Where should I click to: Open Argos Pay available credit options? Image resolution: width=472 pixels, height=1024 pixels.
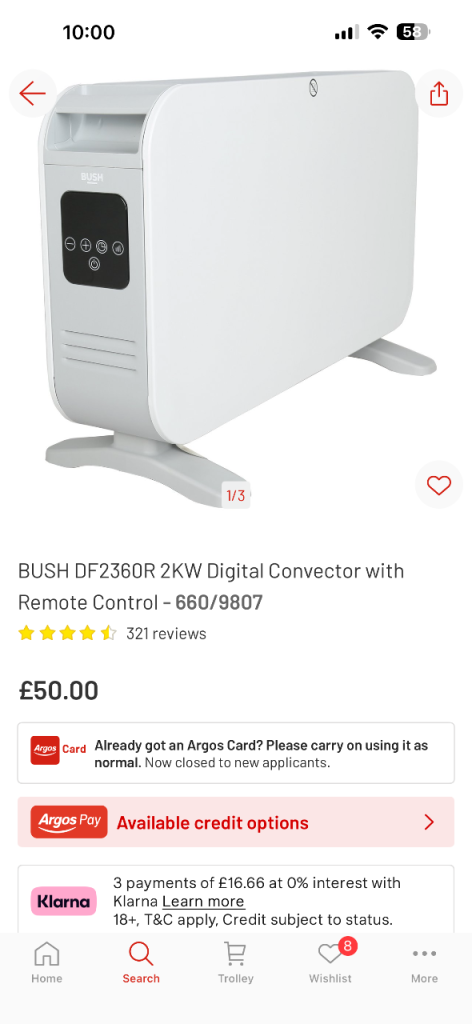click(x=236, y=822)
